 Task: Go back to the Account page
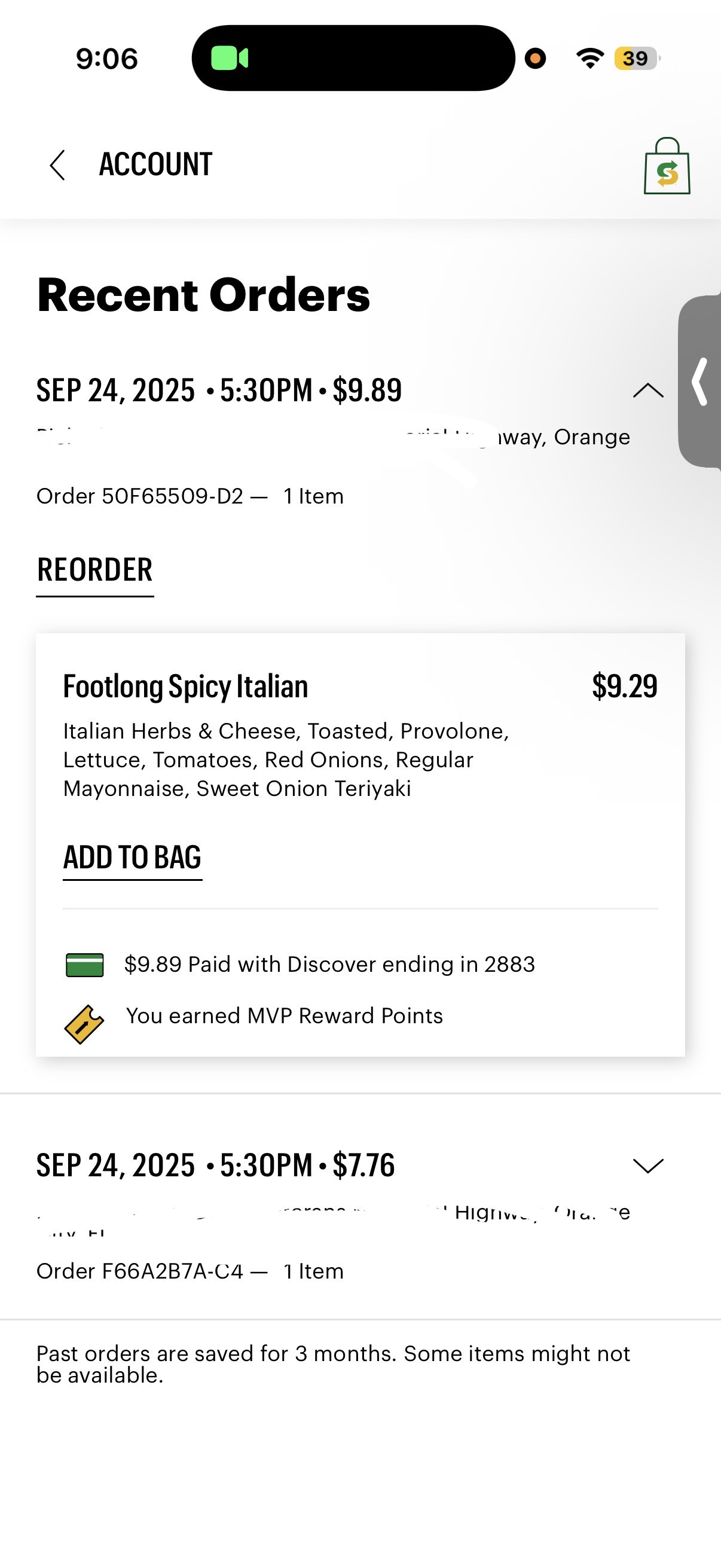[58, 165]
